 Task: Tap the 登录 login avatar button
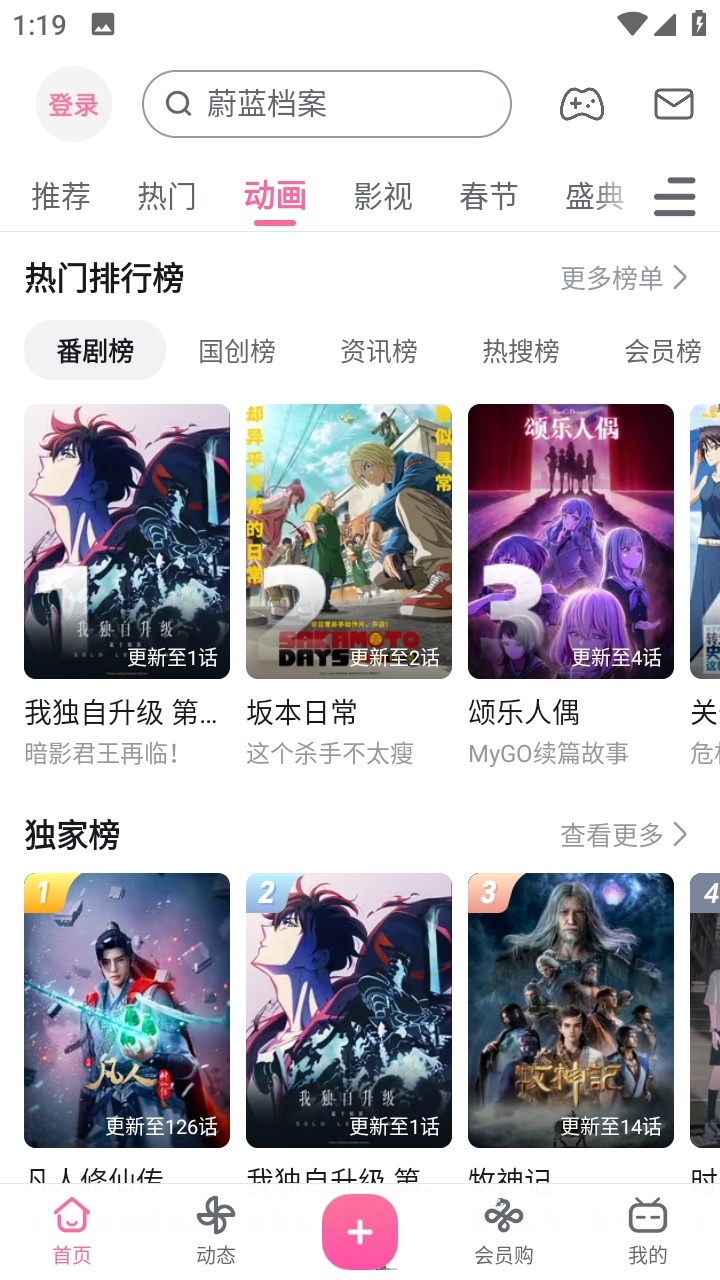(73, 104)
